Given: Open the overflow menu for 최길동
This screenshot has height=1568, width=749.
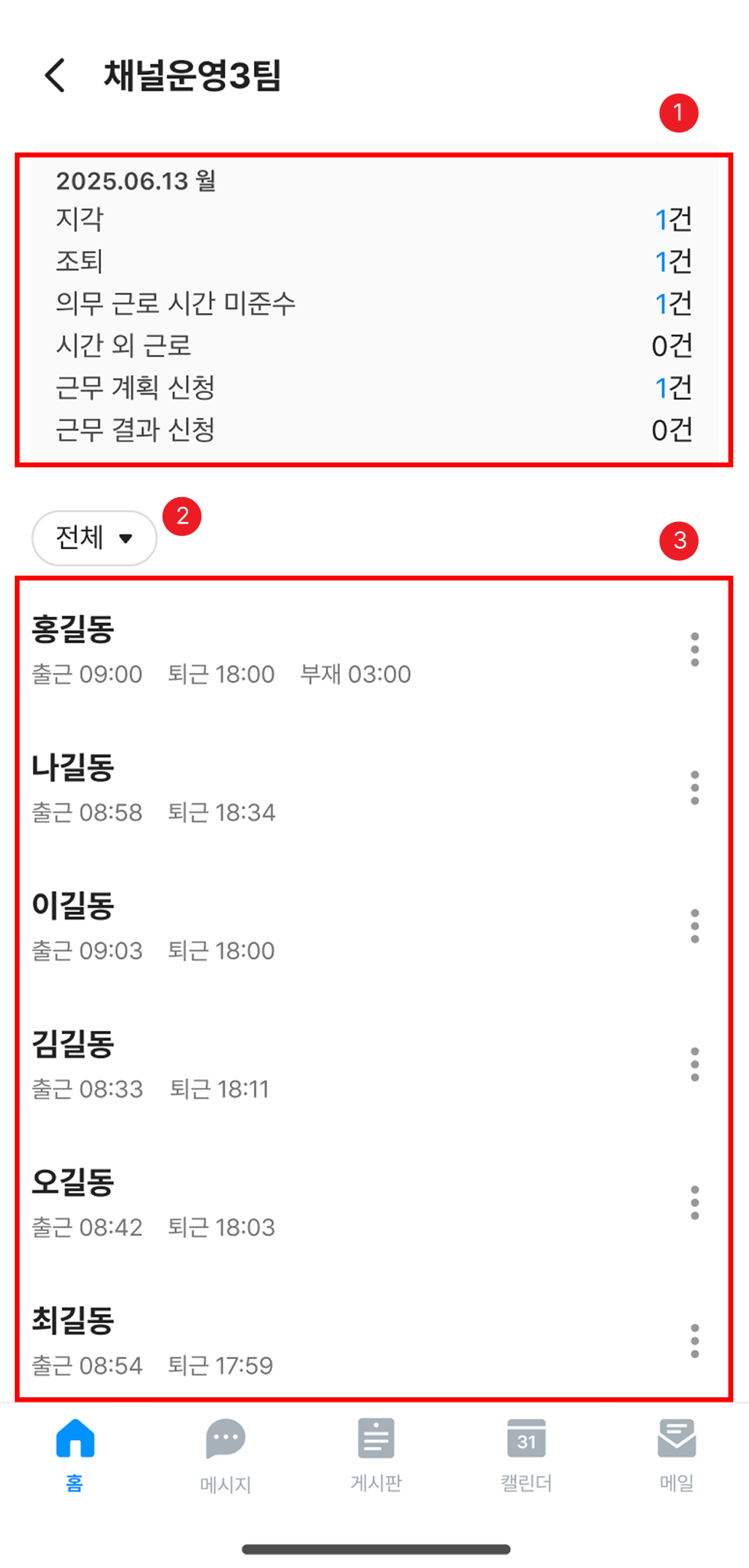Looking at the screenshot, I should coord(694,1341).
